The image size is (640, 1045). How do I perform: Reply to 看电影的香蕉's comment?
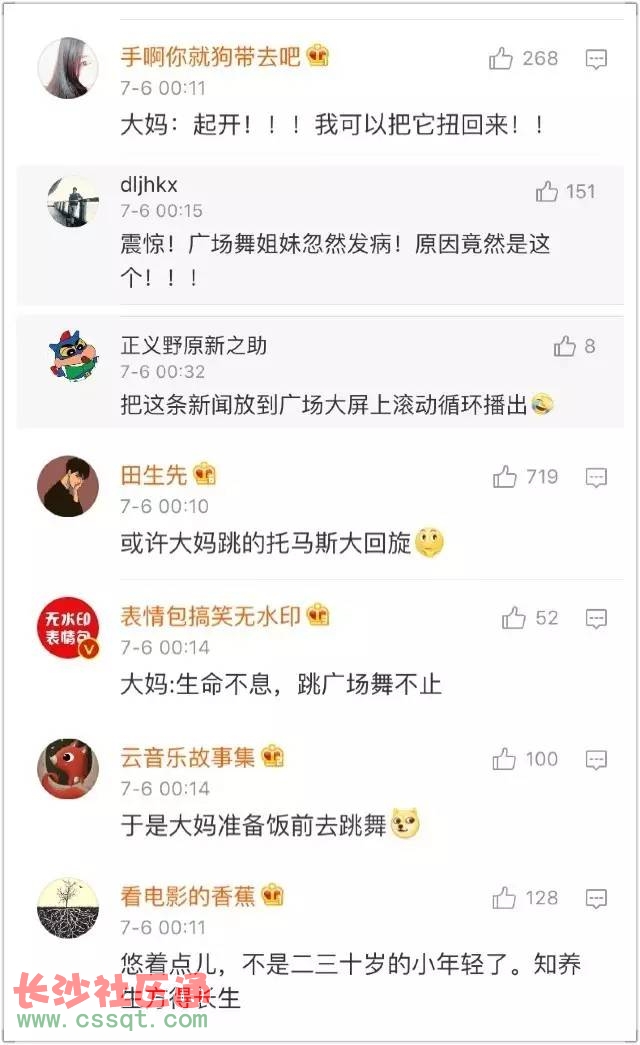pyautogui.click(x=596, y=898)
